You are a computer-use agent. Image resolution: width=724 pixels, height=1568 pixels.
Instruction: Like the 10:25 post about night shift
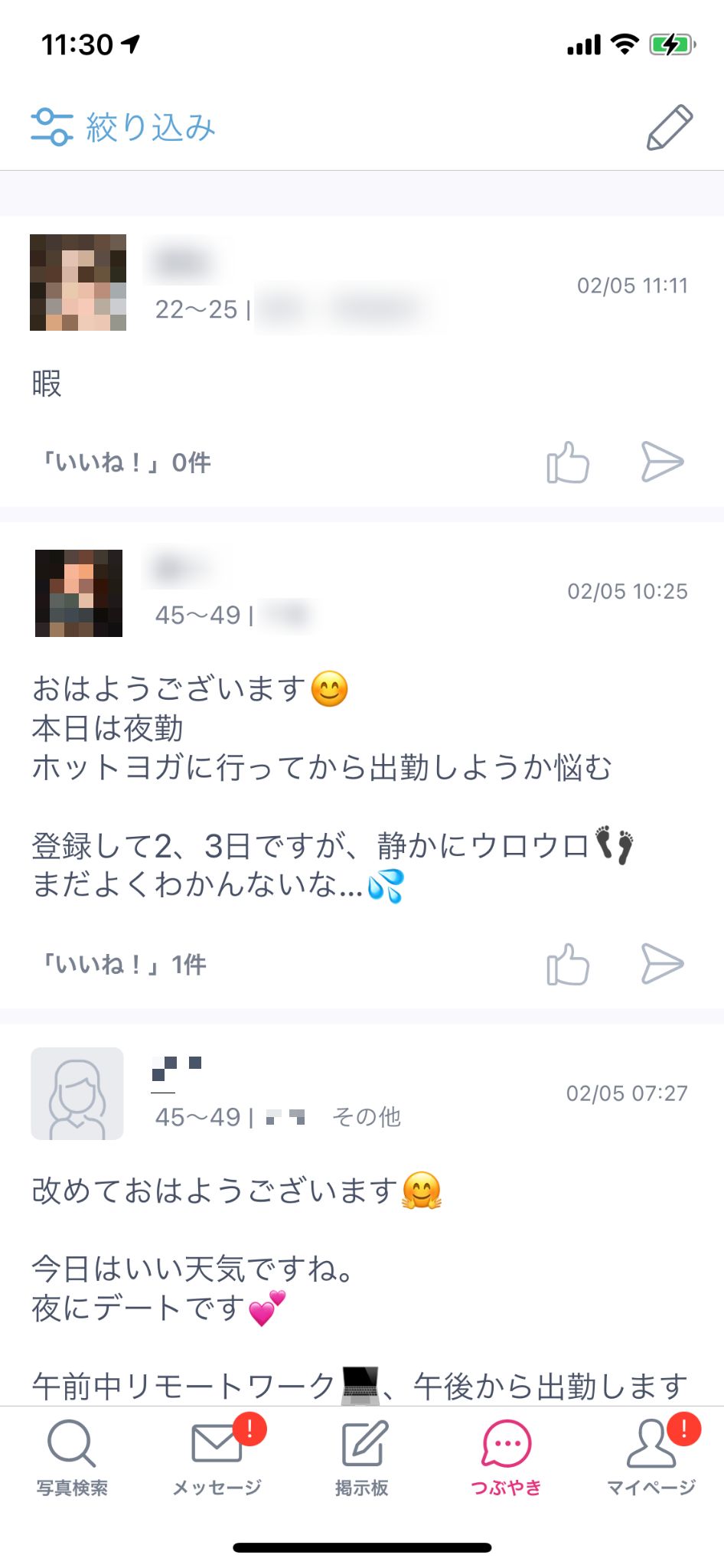(x=568, y=964)
